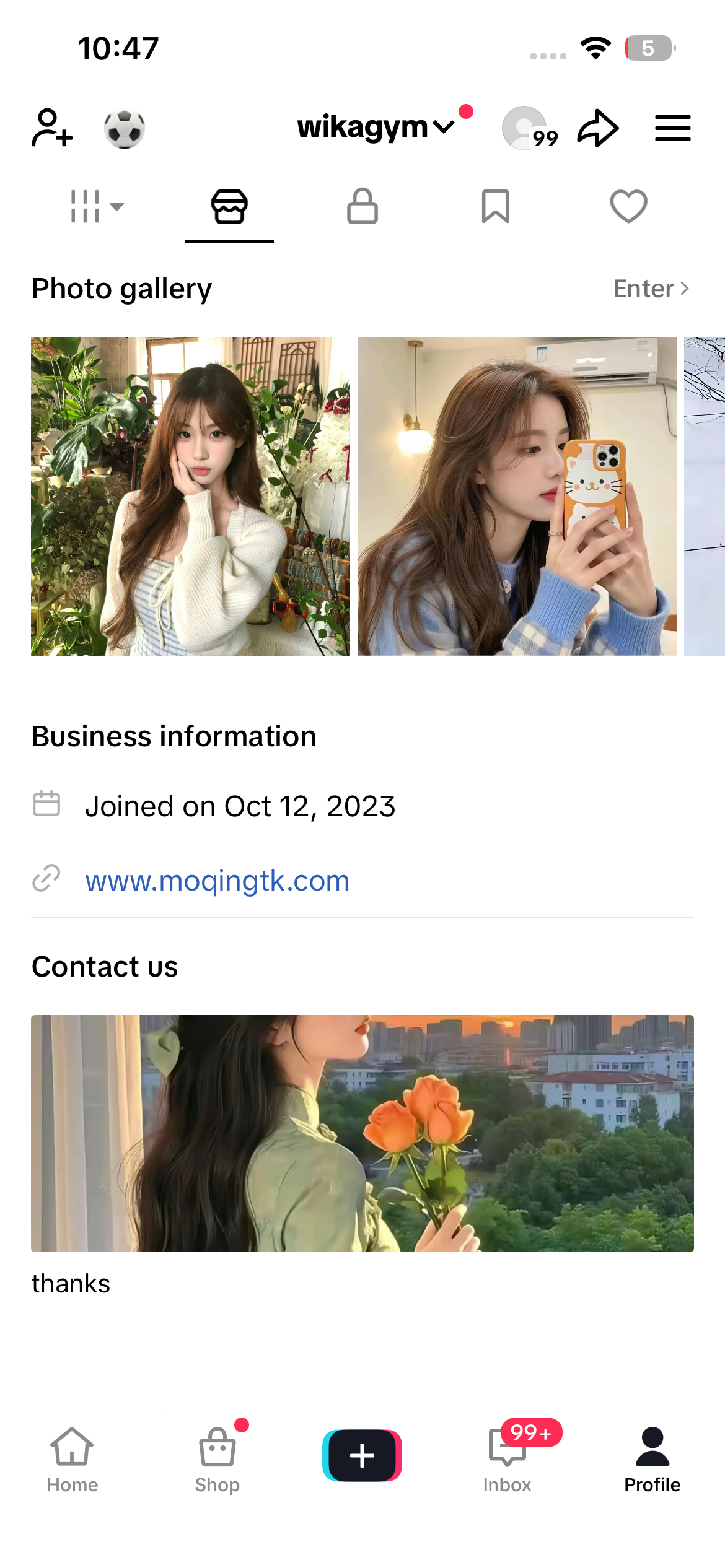Open profile views avatar with 99
Image resolution: width=725 pixels, height=1568 pixels.
[x=529, y=129]
